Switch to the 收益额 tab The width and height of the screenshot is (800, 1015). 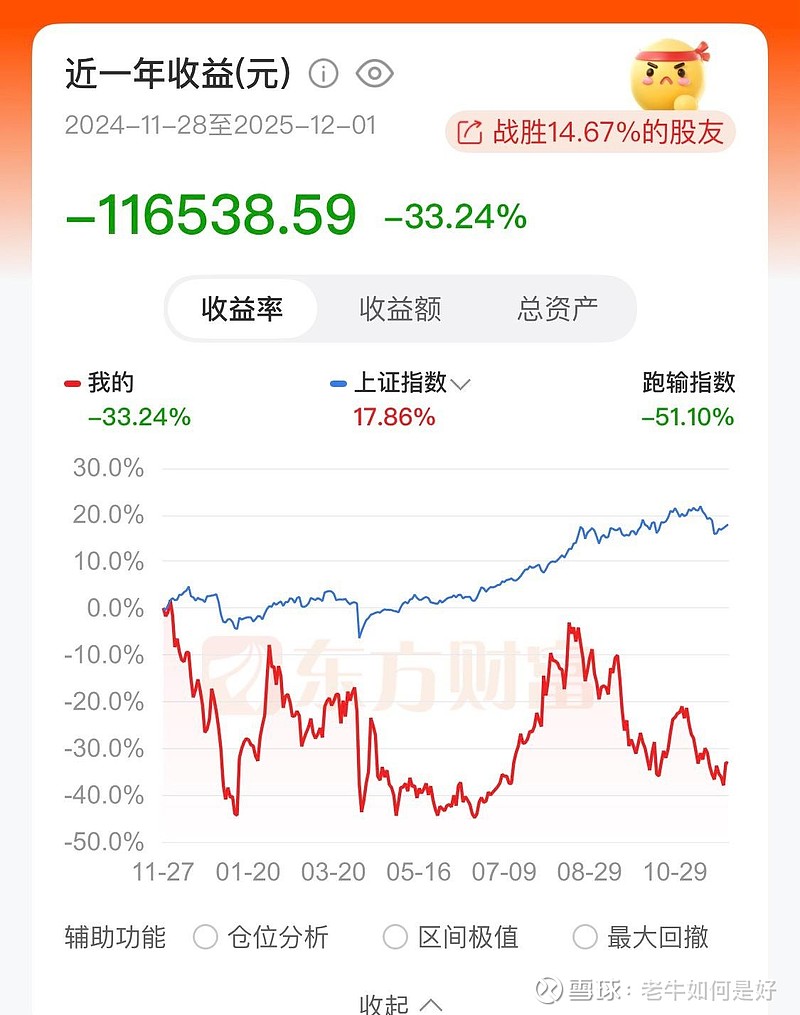point(401,309)
